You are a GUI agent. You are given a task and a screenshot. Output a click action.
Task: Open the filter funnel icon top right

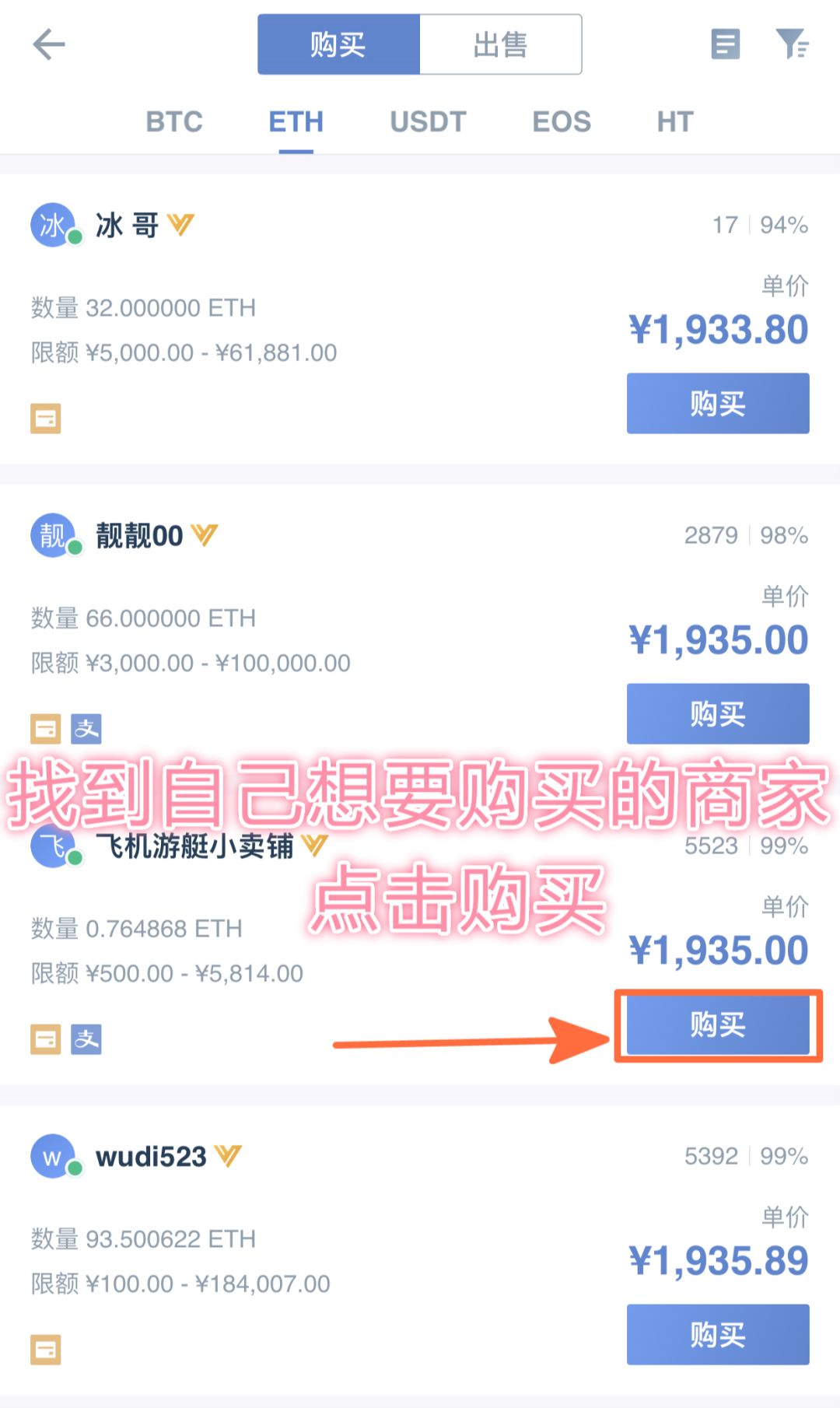[x=794, y=44]
